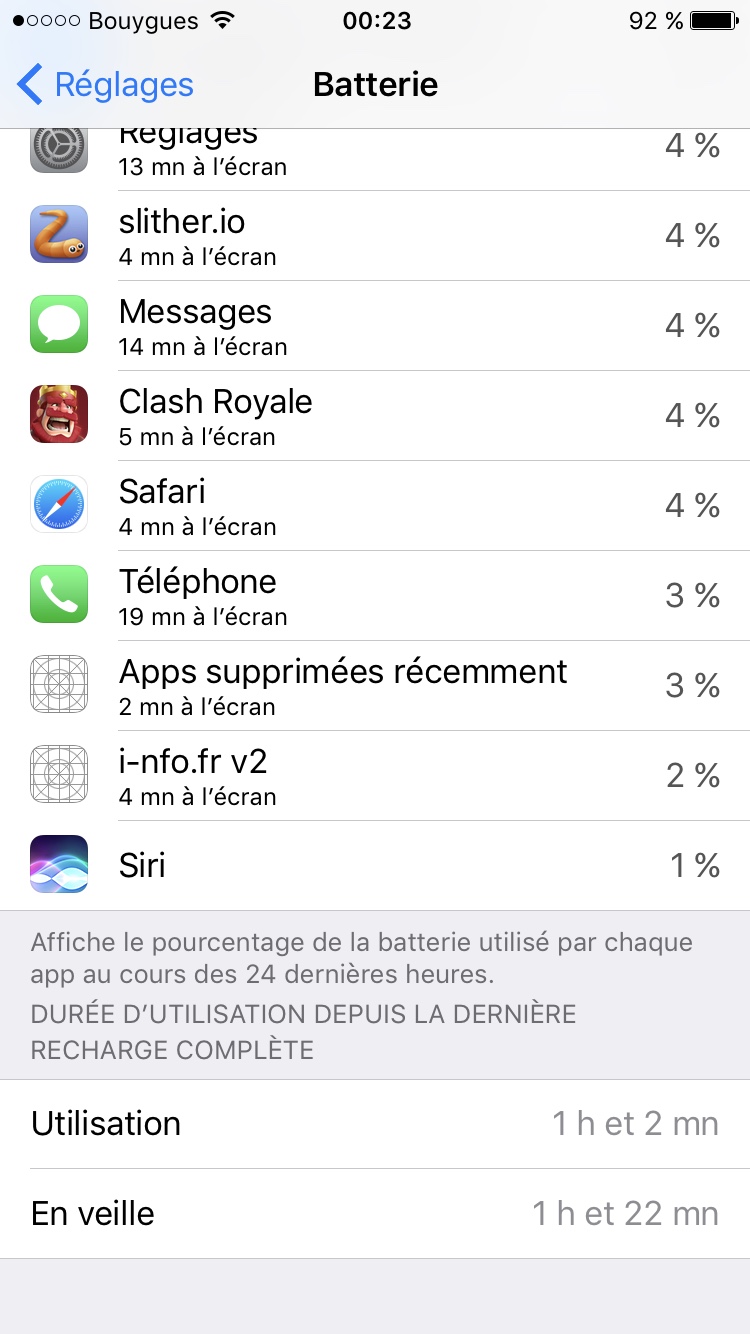750x1334 pixels.
Task: Select the Siri battery usage row
Action: [x=375, y=866]
